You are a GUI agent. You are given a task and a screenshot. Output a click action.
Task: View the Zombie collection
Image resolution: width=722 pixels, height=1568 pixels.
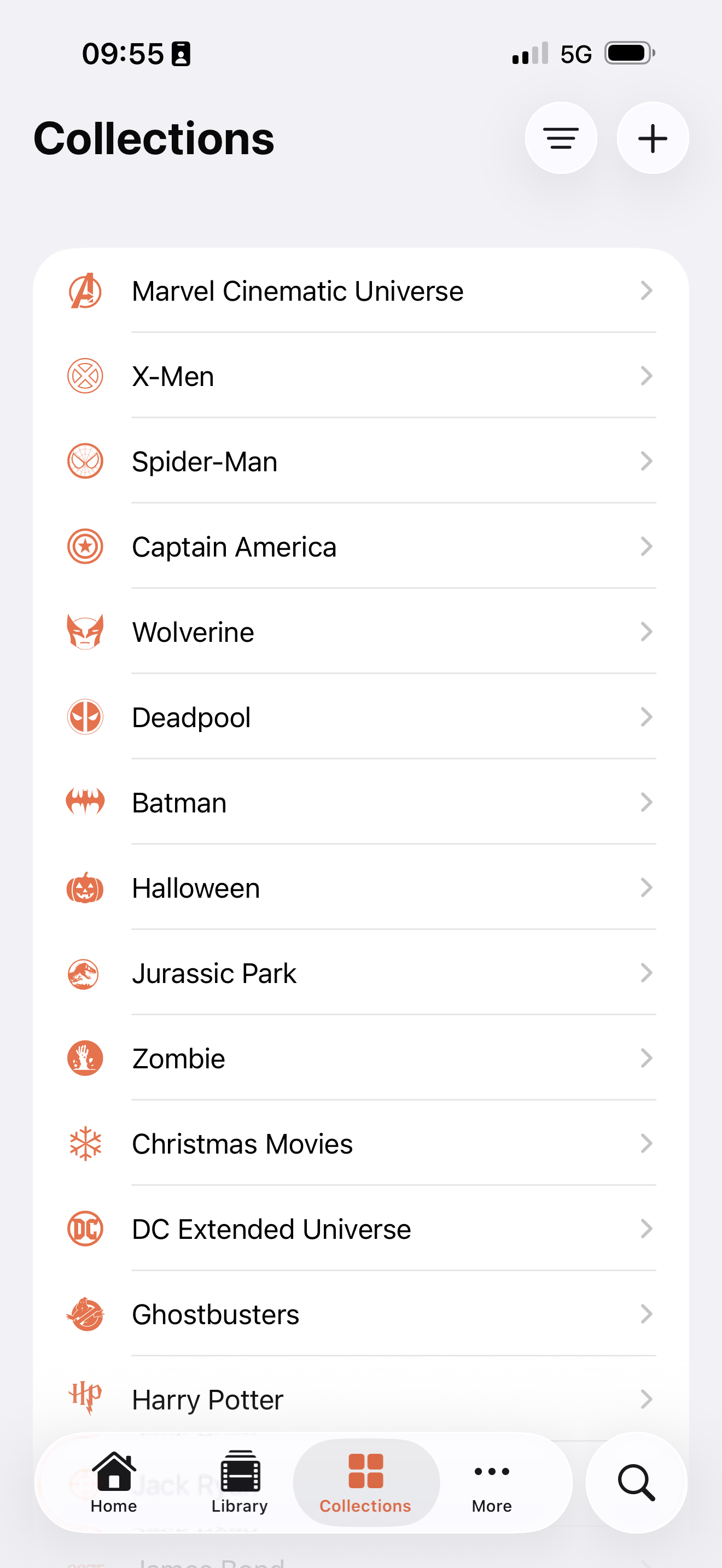pyautogui.click(x=361, y=1058)
